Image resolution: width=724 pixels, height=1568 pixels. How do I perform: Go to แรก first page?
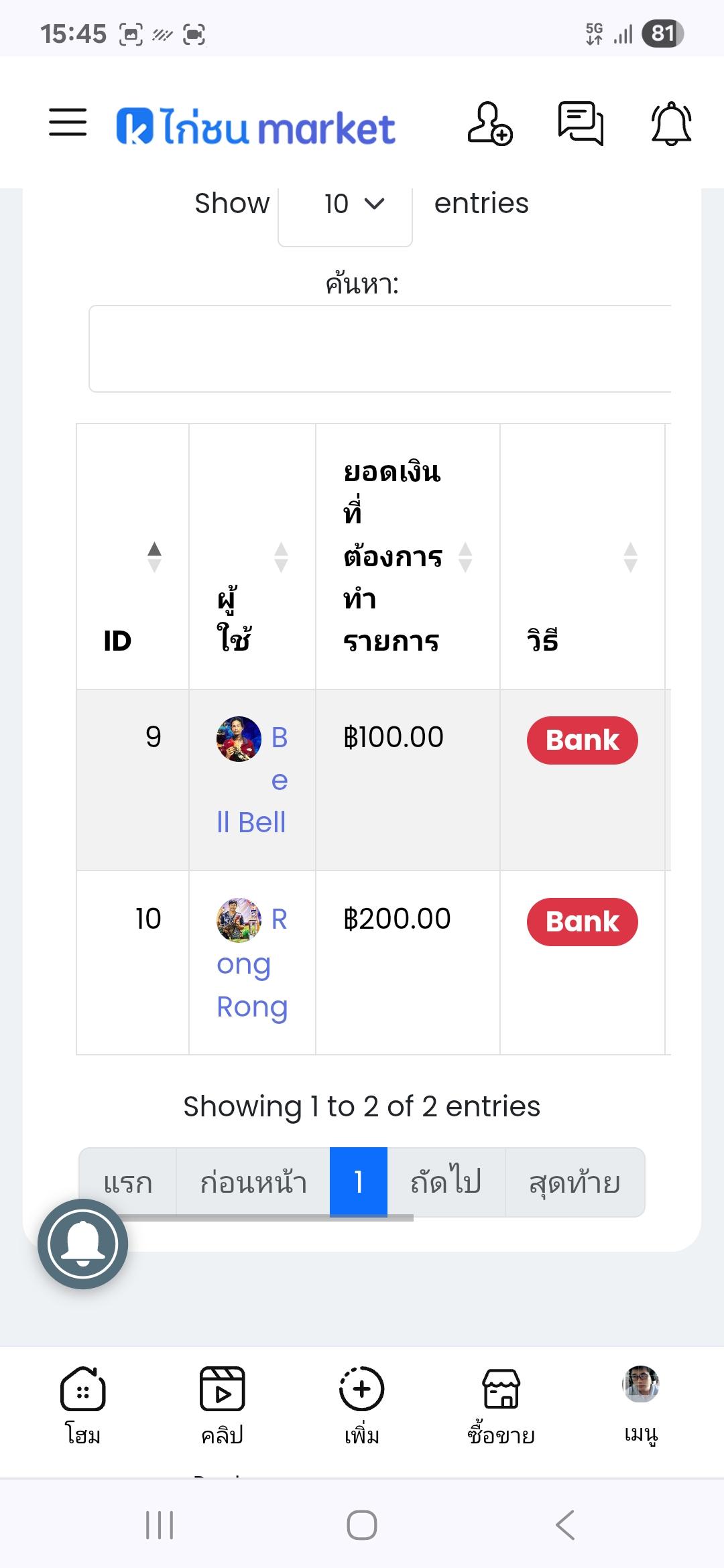[128, 1182]
